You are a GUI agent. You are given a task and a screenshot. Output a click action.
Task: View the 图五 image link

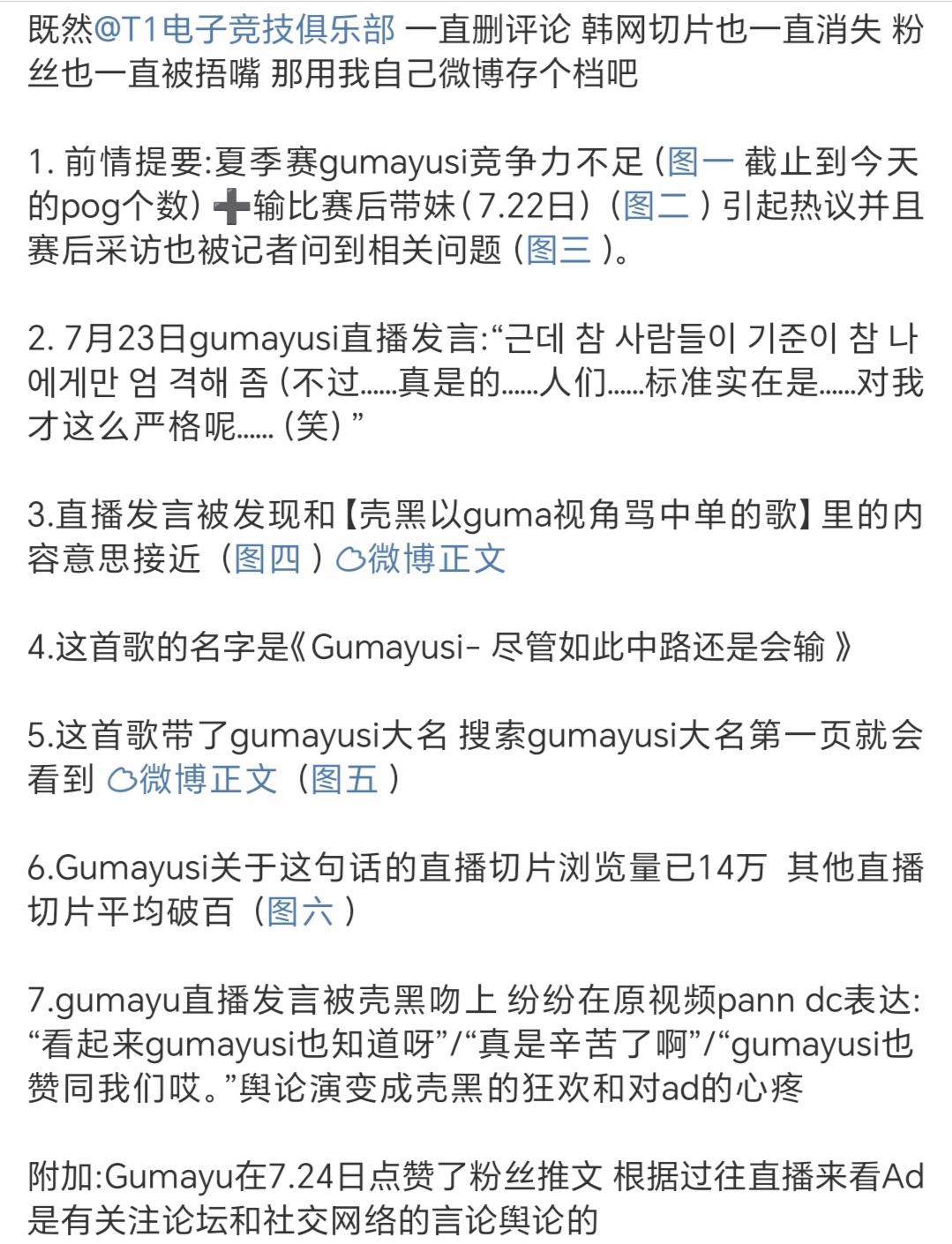point(344,779)
